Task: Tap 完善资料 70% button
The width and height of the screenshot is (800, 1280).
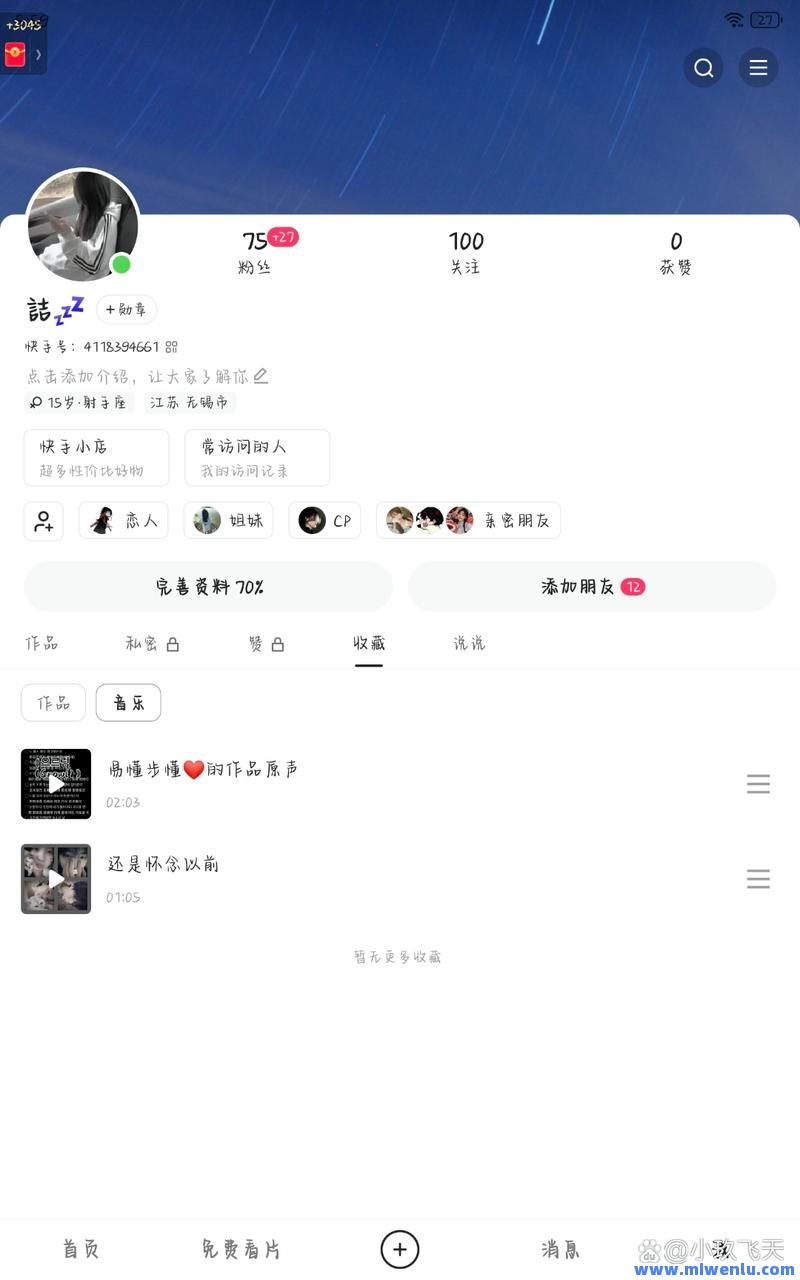Action: pos(208,587)
